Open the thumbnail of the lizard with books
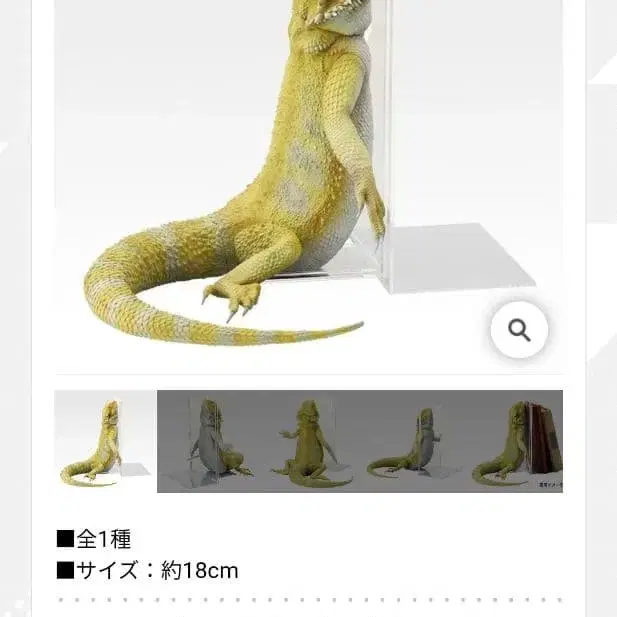 [513, 441]
